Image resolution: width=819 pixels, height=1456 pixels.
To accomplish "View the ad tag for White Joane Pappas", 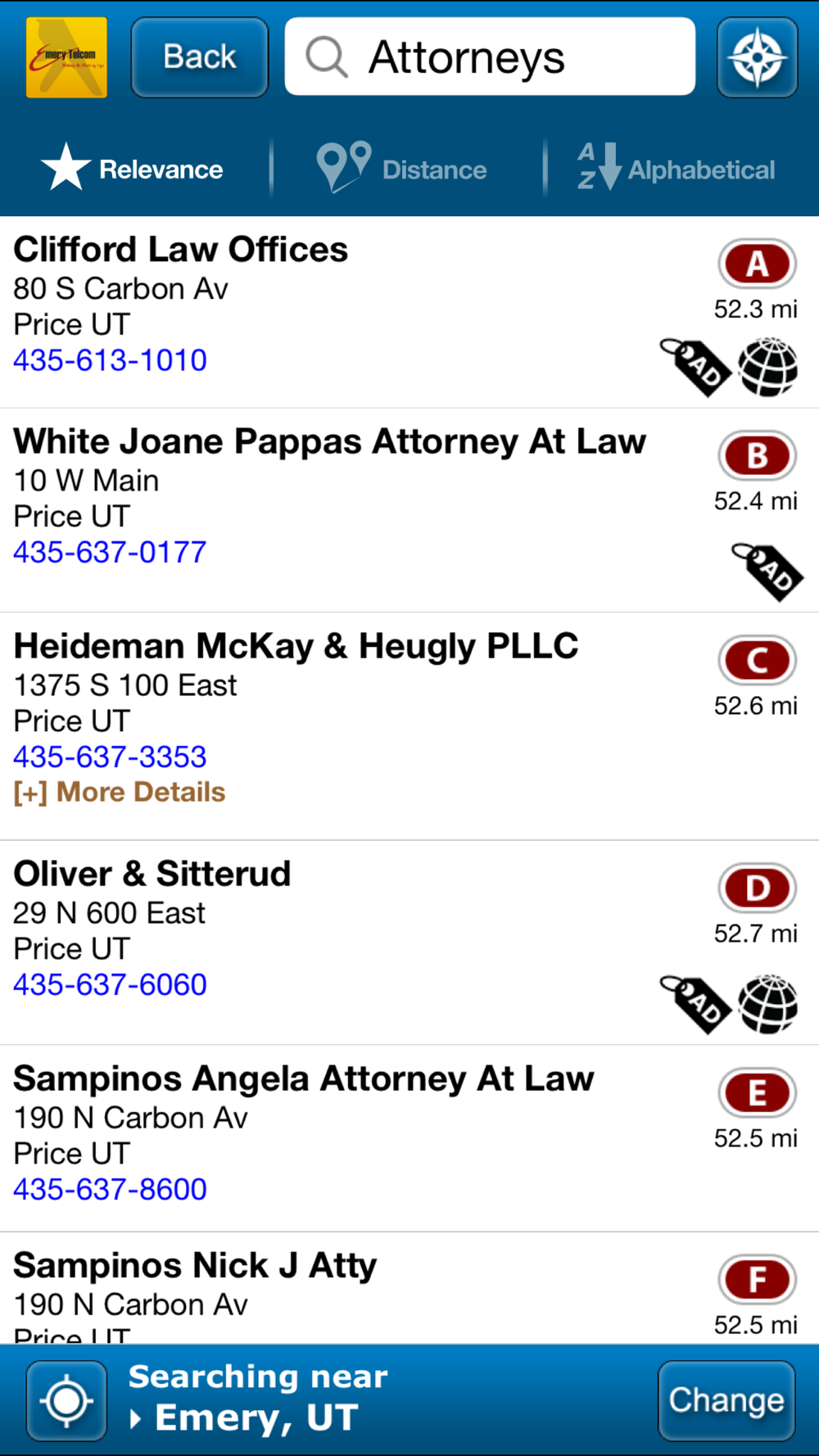I will (x=767, y=572).
